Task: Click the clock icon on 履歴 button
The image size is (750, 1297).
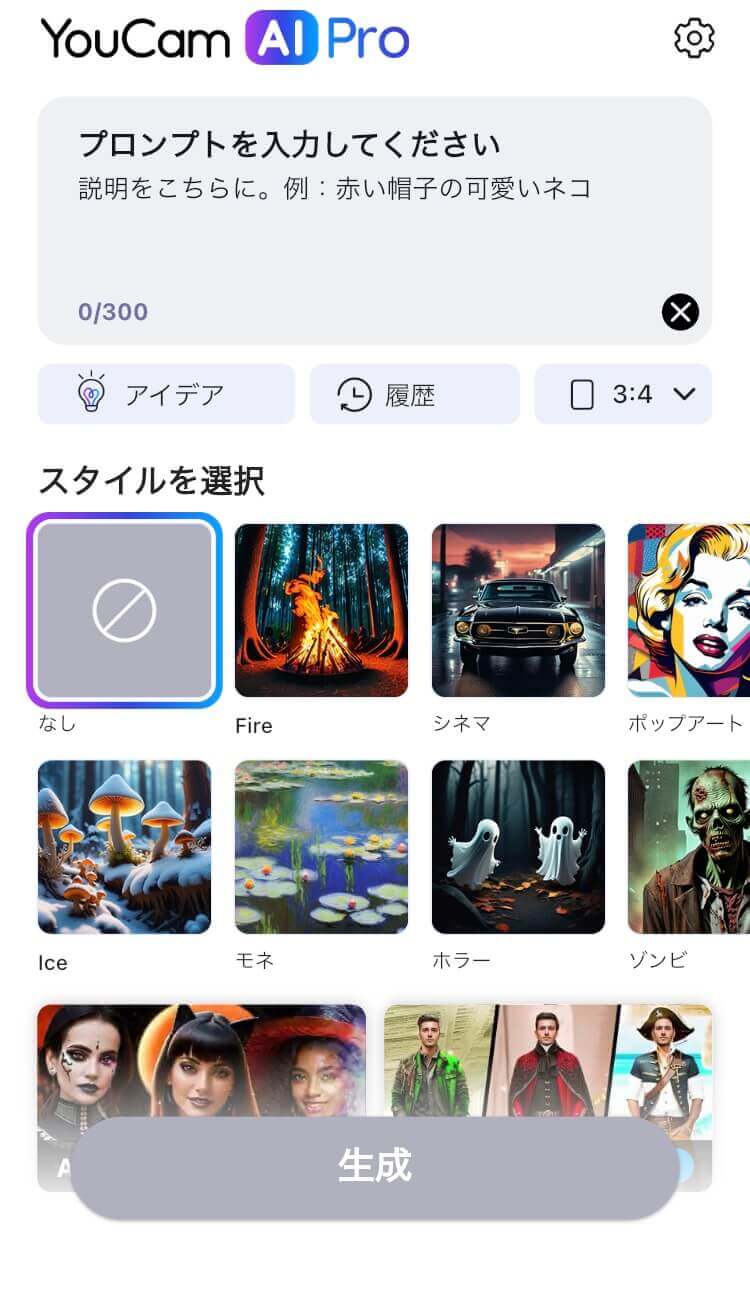Action: pyautogui.click(x=355, y=394)
